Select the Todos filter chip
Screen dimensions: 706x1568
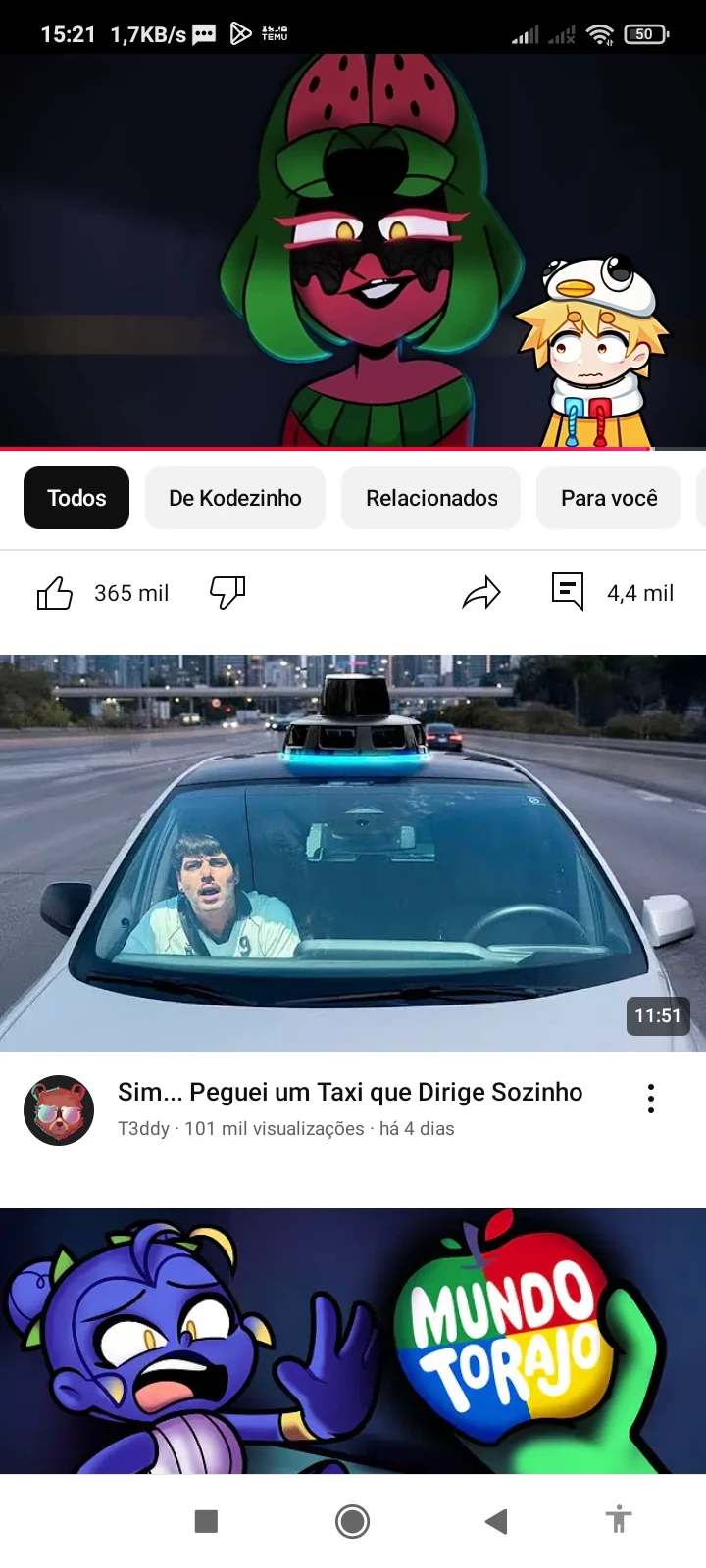point(76,498)
